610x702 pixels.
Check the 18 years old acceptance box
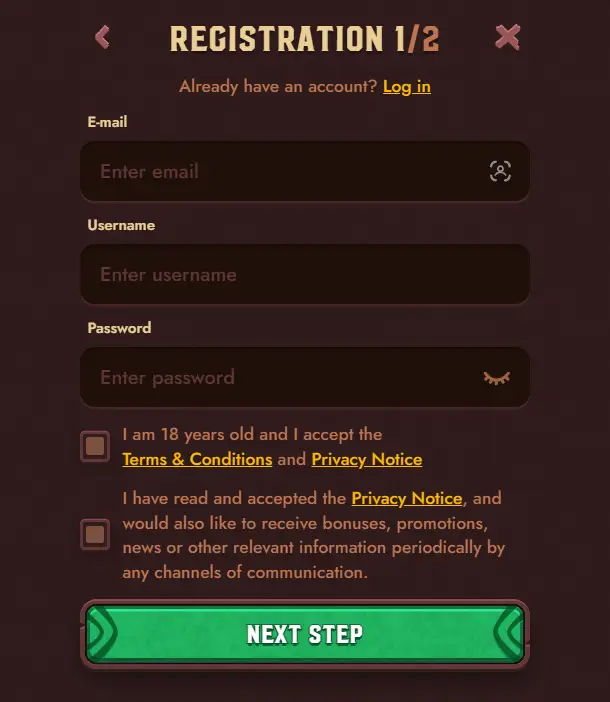pos(95,447)
